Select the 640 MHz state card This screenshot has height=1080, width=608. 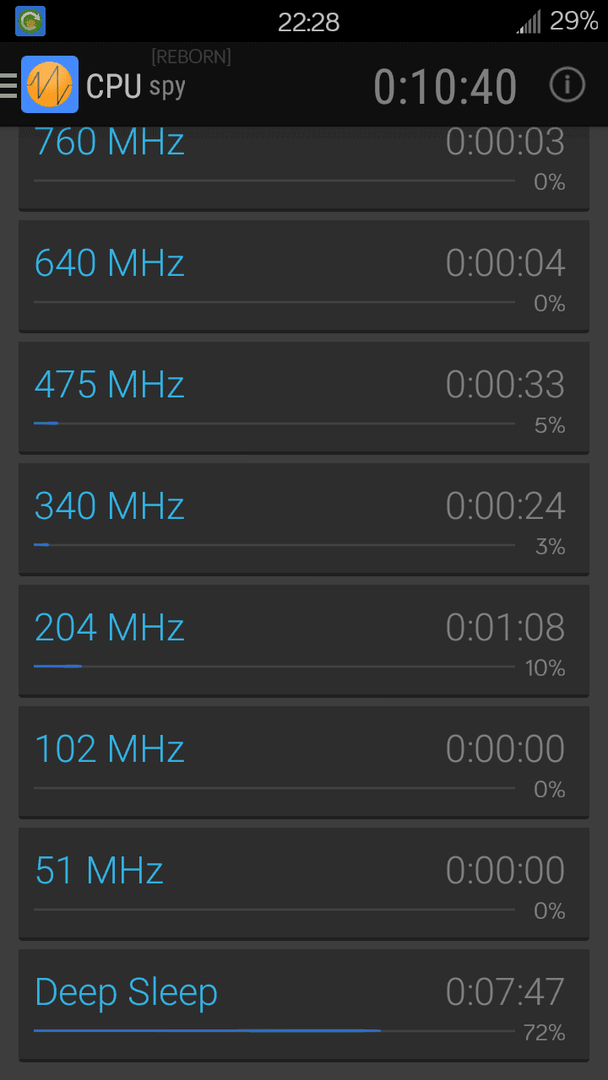click(x=304, y=276)
